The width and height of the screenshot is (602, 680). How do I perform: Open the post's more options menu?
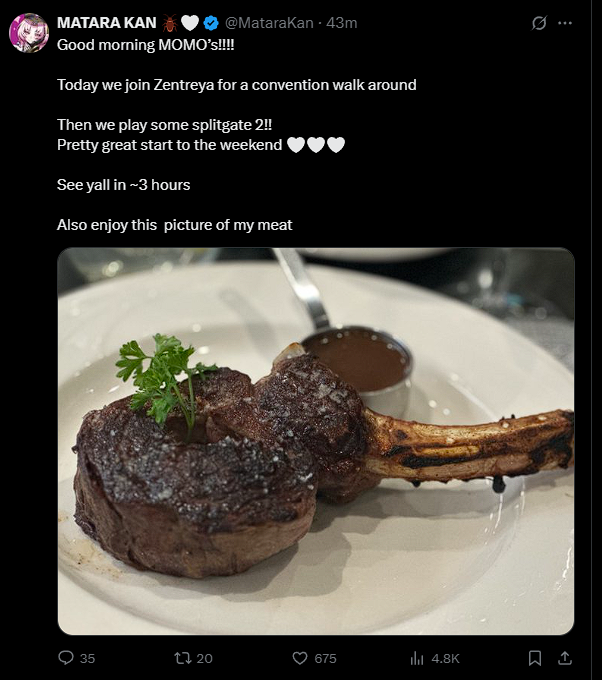[x=566, y=23]
